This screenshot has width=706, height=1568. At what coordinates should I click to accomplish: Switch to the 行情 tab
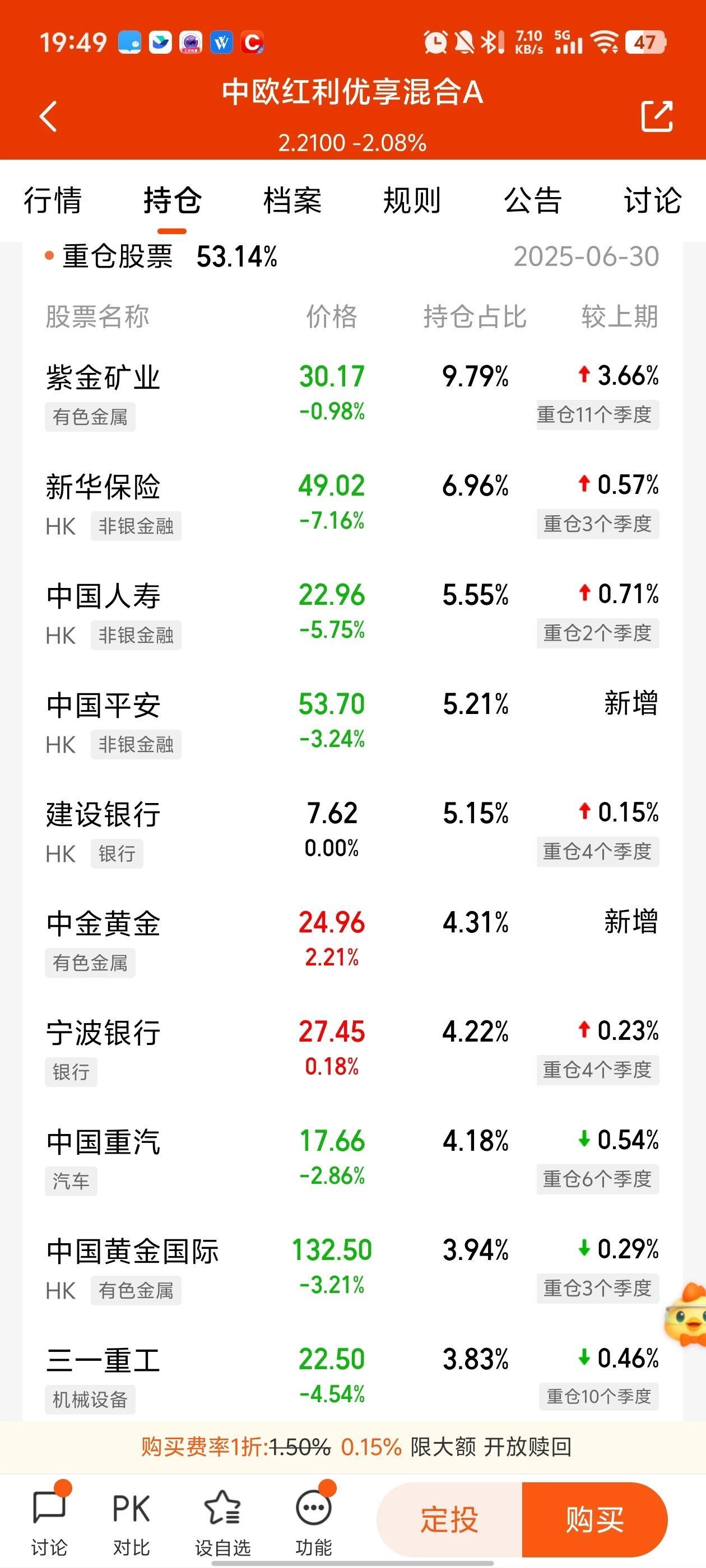[x=52, y=200]
